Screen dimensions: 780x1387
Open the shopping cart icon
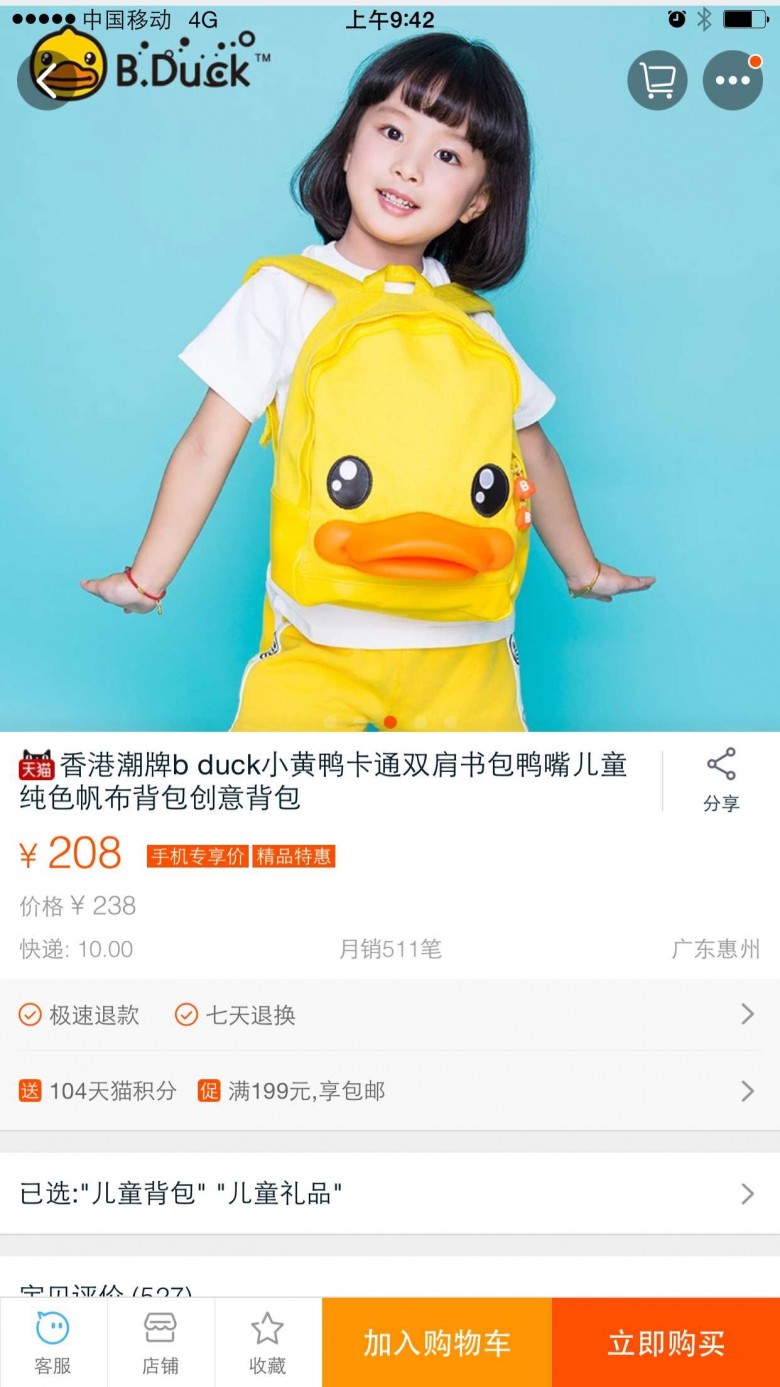click(x=657, y=80)
